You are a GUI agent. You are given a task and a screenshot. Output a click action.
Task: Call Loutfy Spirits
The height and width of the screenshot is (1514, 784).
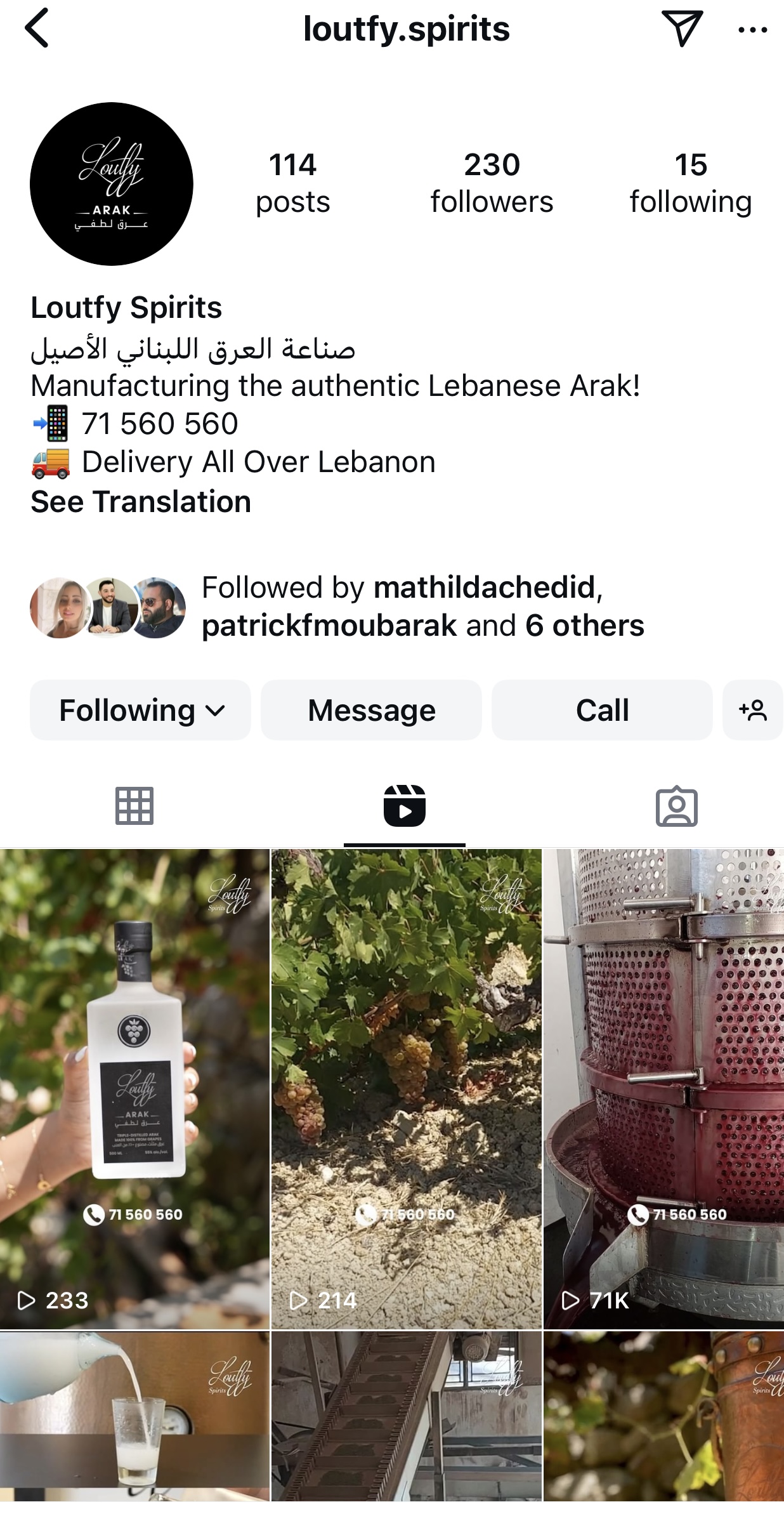pyautogui.click(x=602, y=710)
